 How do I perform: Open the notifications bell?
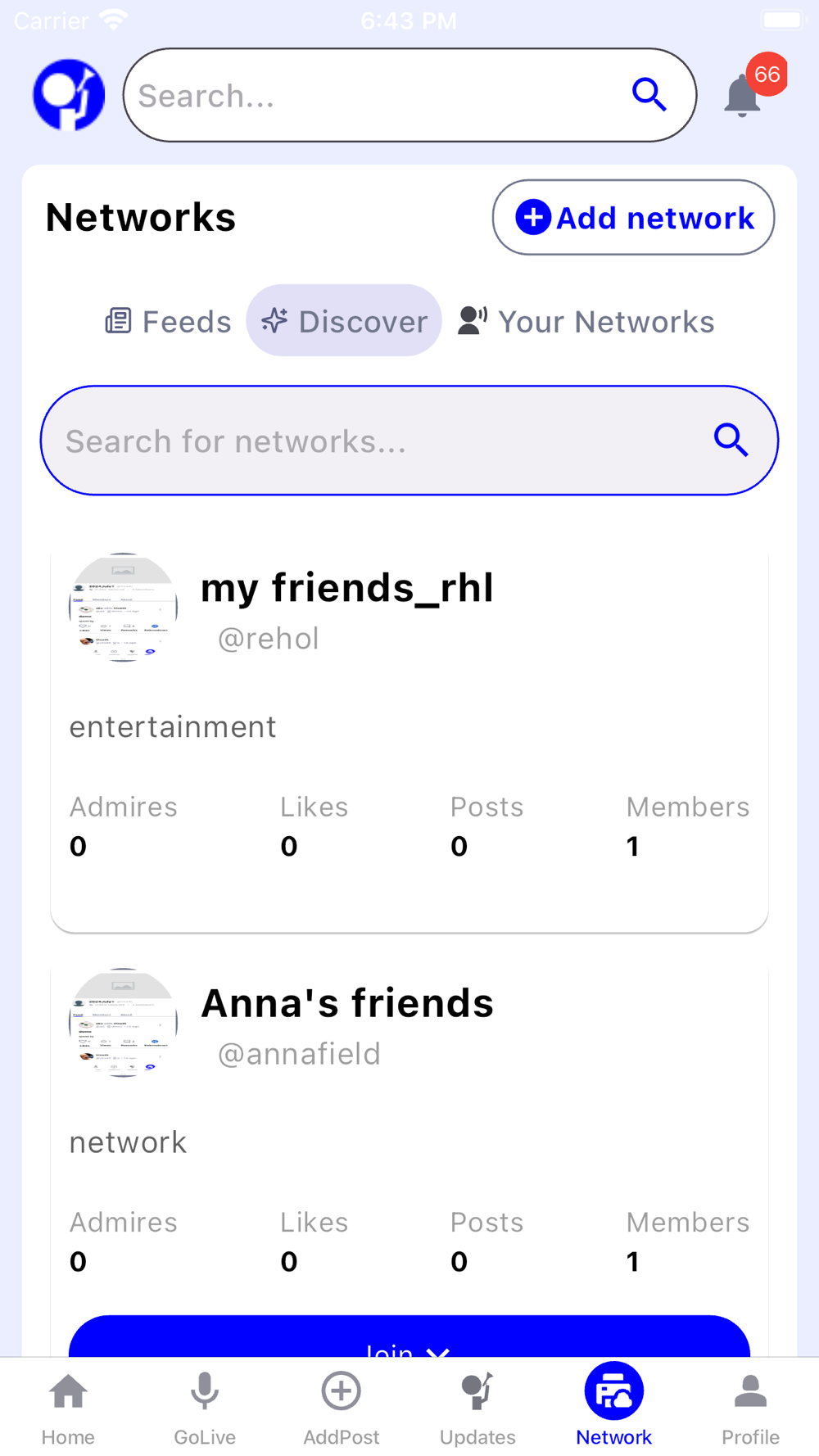click(744, 96)
